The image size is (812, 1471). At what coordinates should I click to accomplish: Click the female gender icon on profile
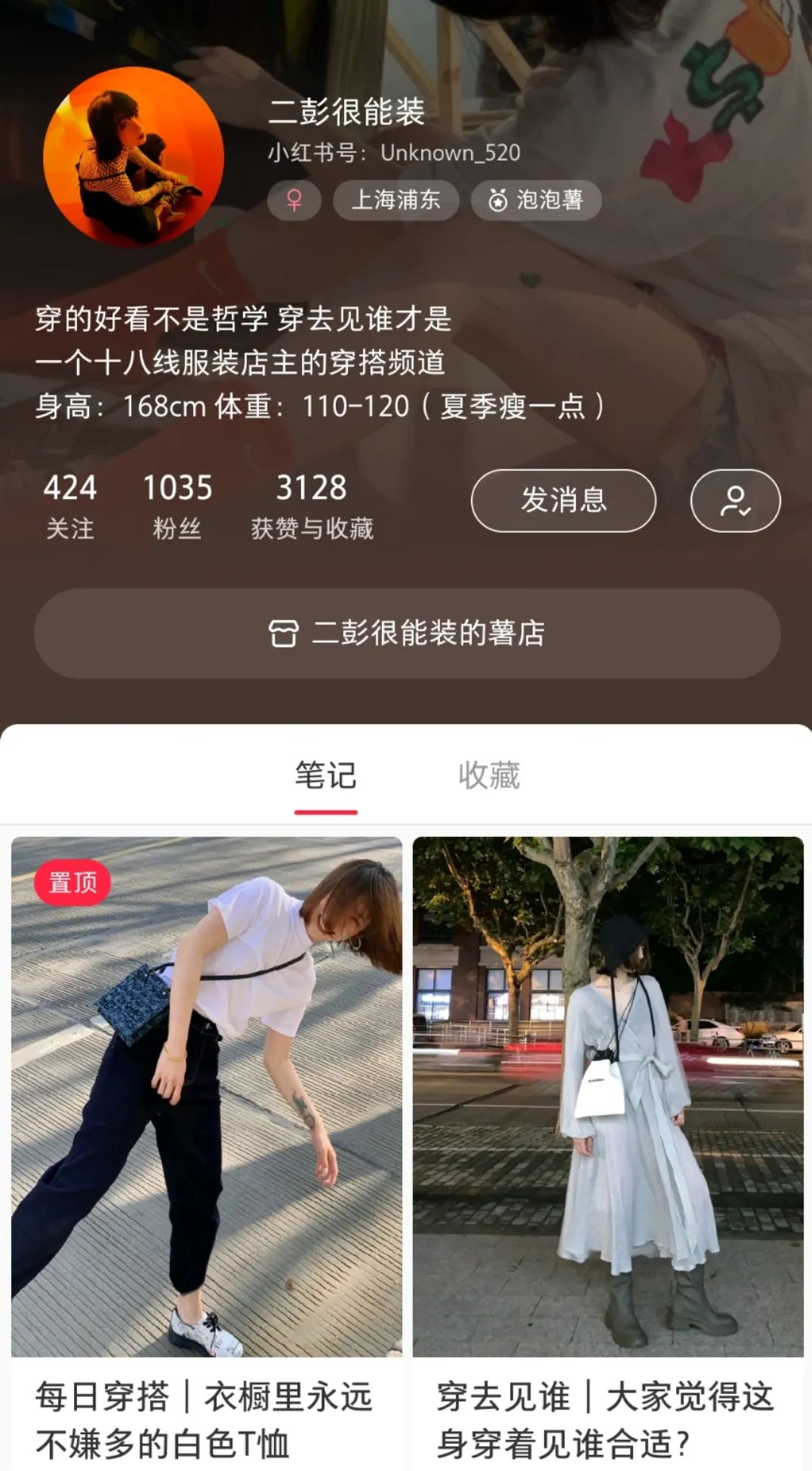pos(294,200)
